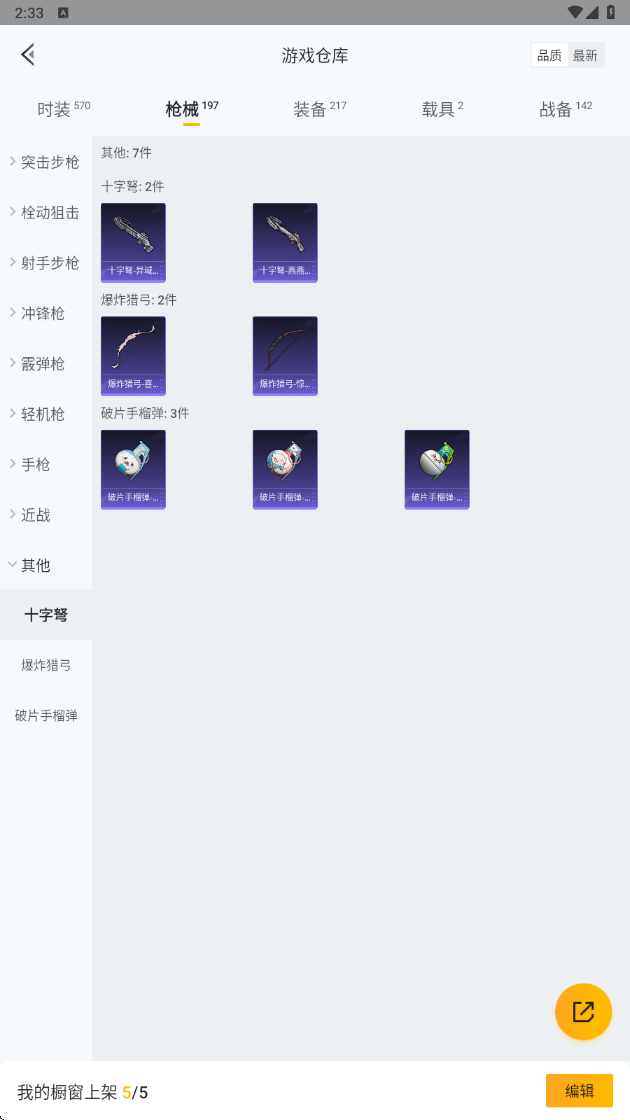Select 破片手榴弹 in the sidebar
Screen dimensions: 630x1120
tap(46, 716)
